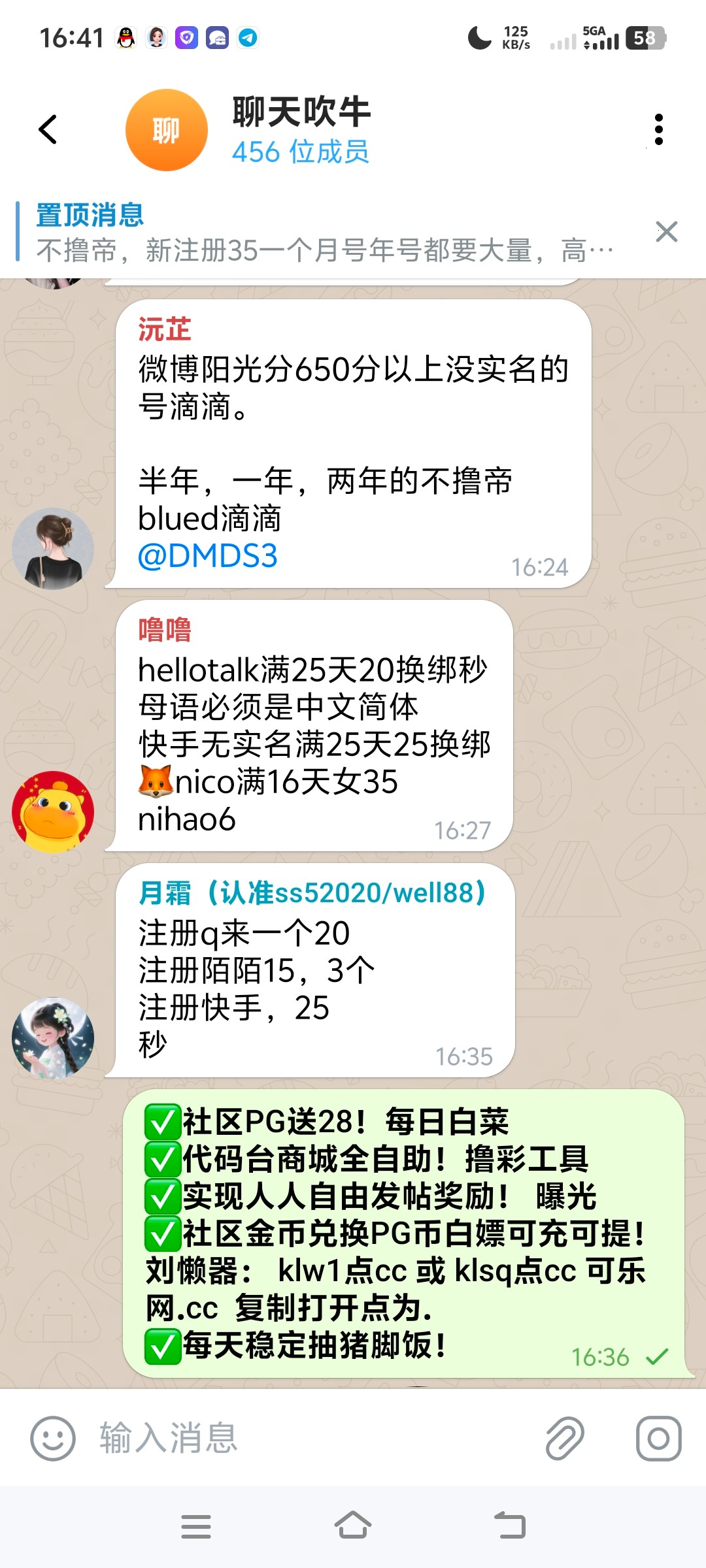Go to the system home screen

(353, 1527)
